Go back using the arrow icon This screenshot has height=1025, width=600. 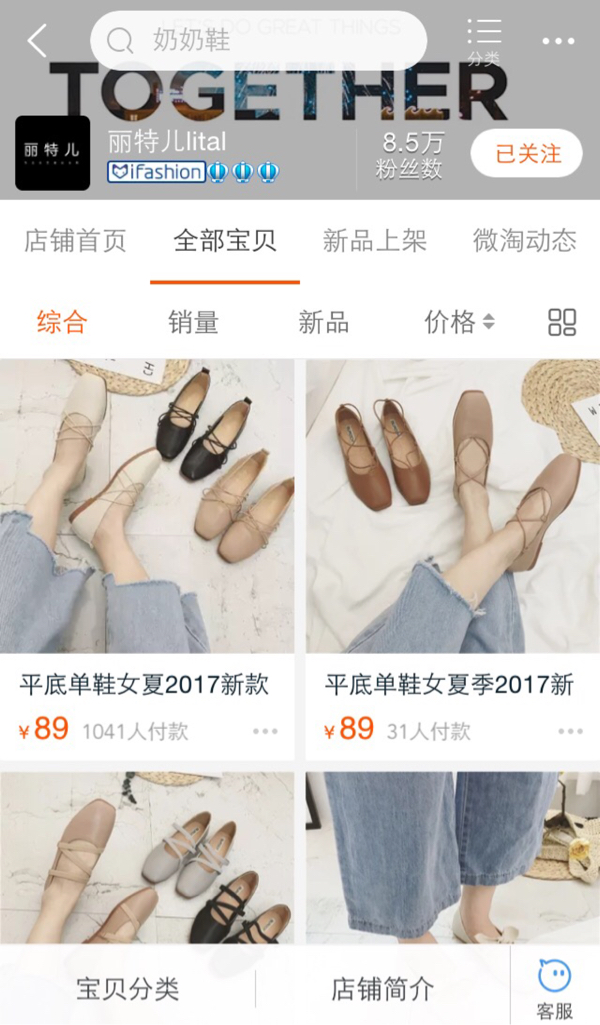coord(37,41)
